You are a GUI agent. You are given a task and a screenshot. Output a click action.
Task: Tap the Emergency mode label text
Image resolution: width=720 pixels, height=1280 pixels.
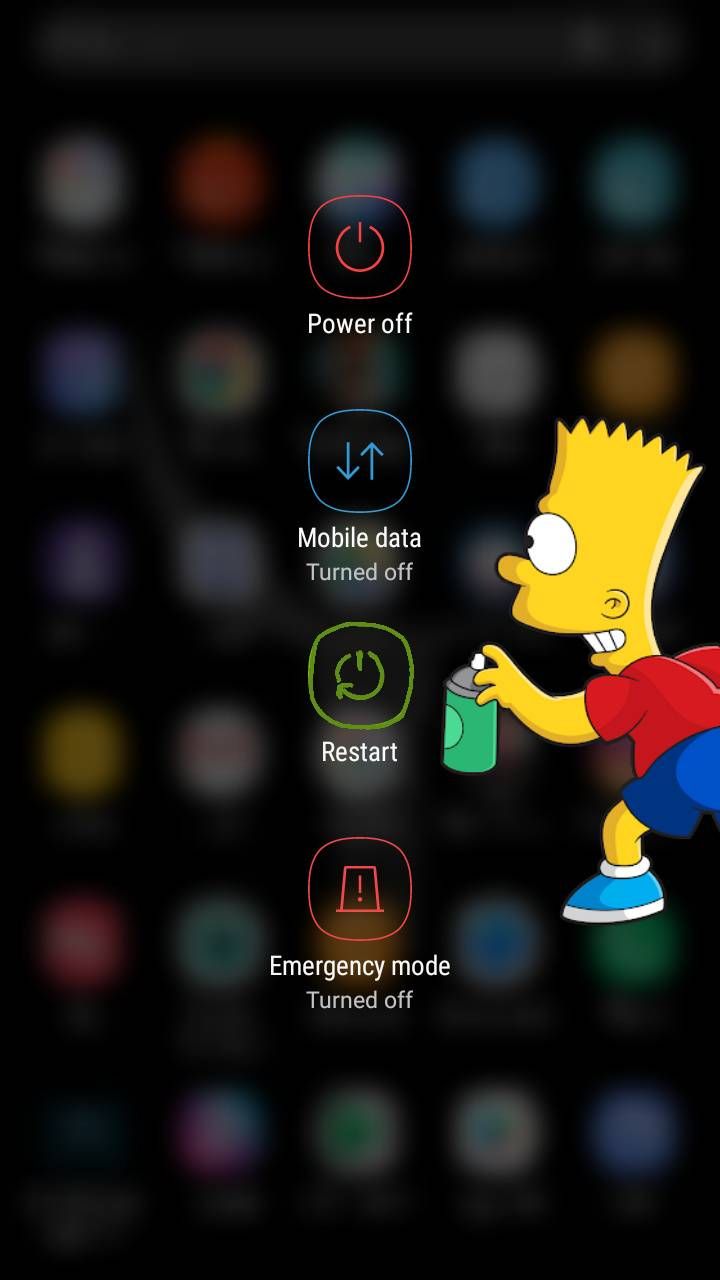359,965
